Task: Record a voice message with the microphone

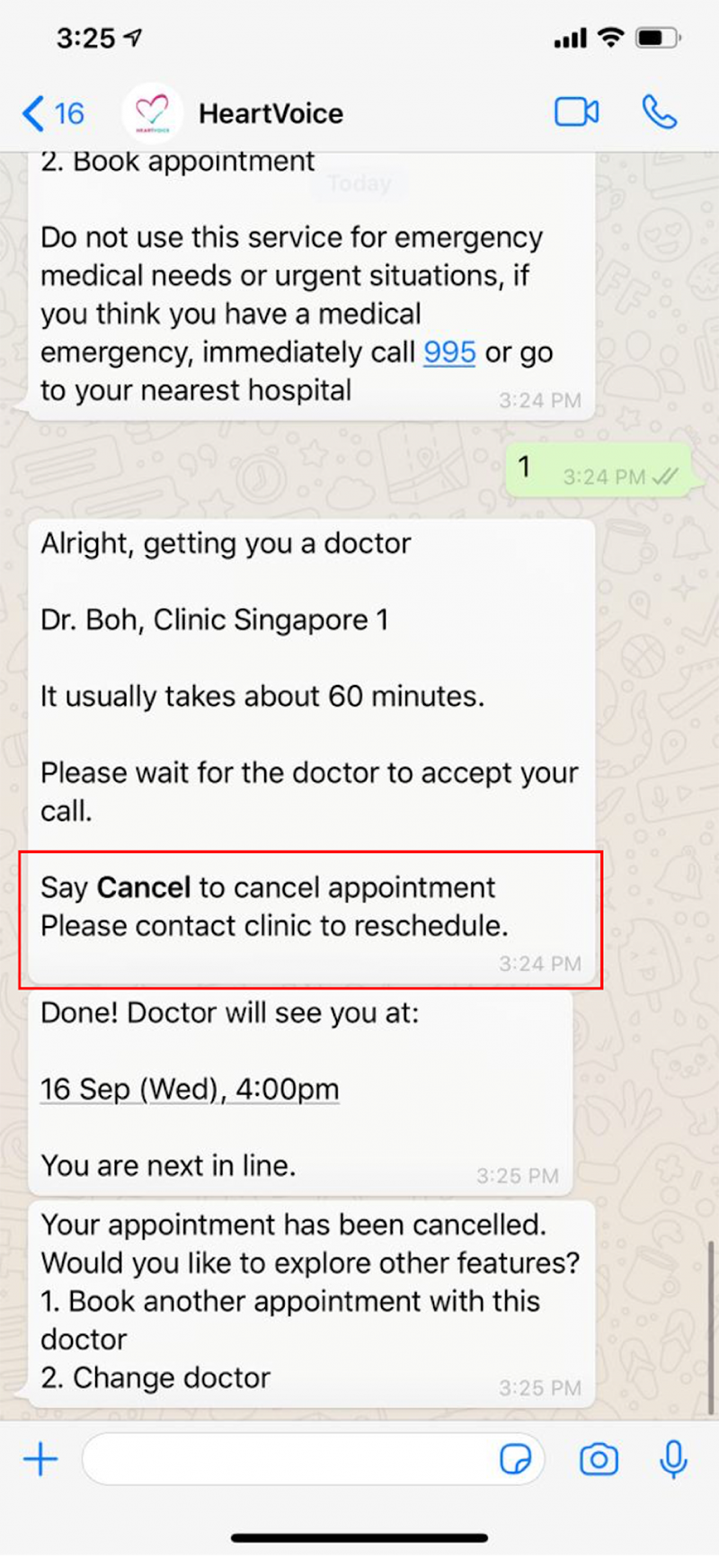Action: pos(673,1459)
